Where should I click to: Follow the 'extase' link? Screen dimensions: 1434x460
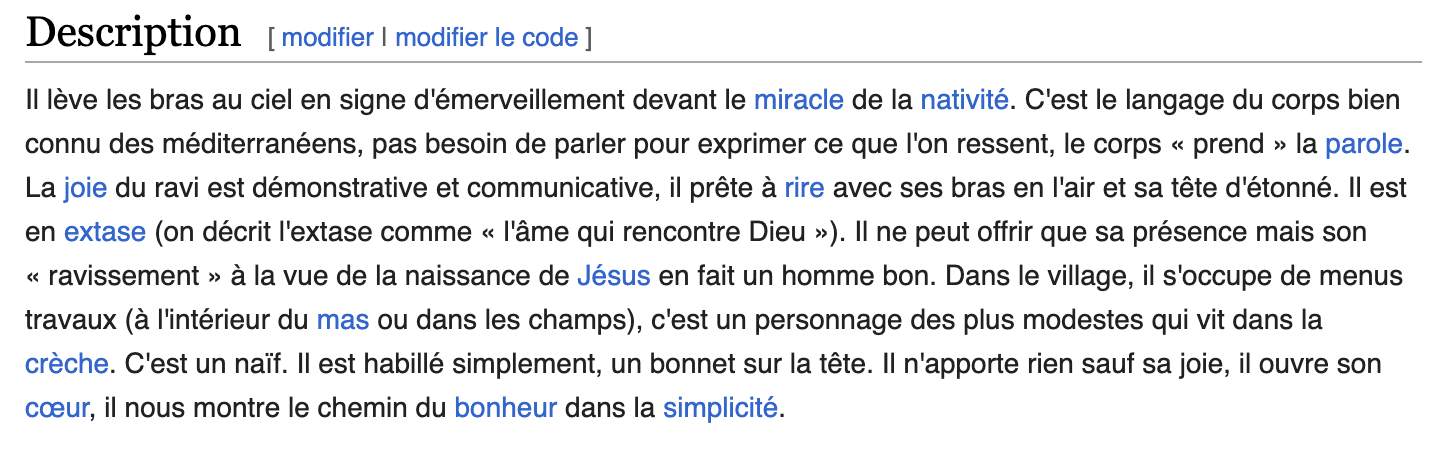105,232
